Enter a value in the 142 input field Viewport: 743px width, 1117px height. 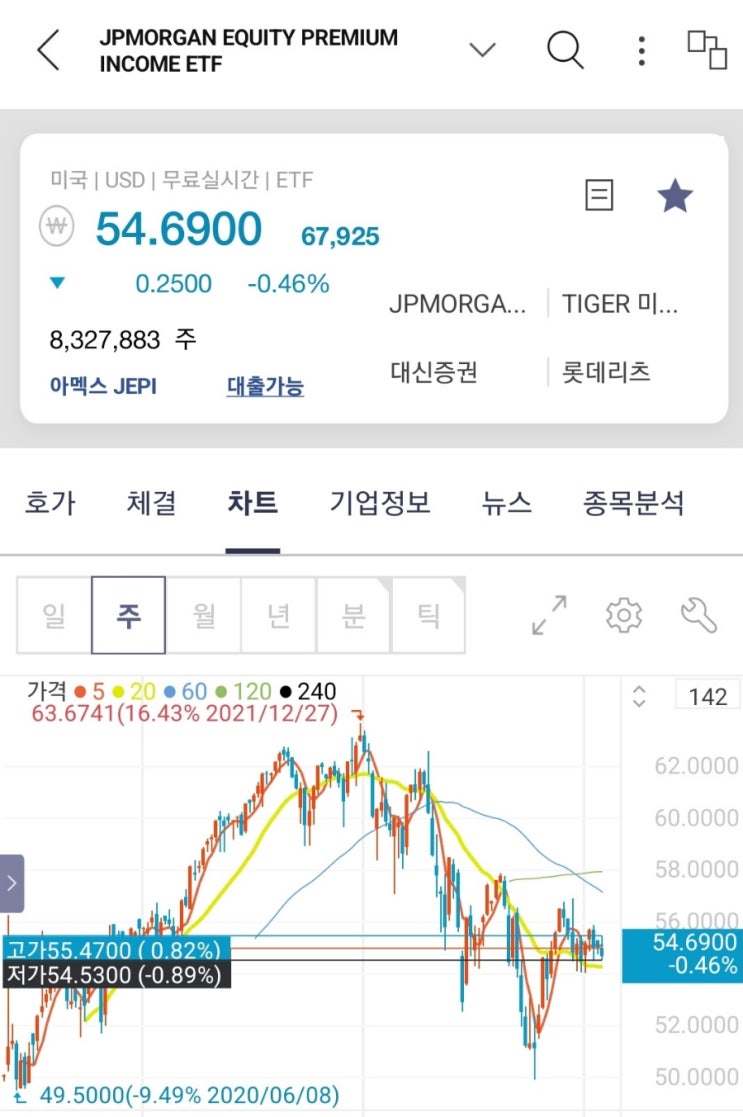pyautogui.click(x=708, y=697)
